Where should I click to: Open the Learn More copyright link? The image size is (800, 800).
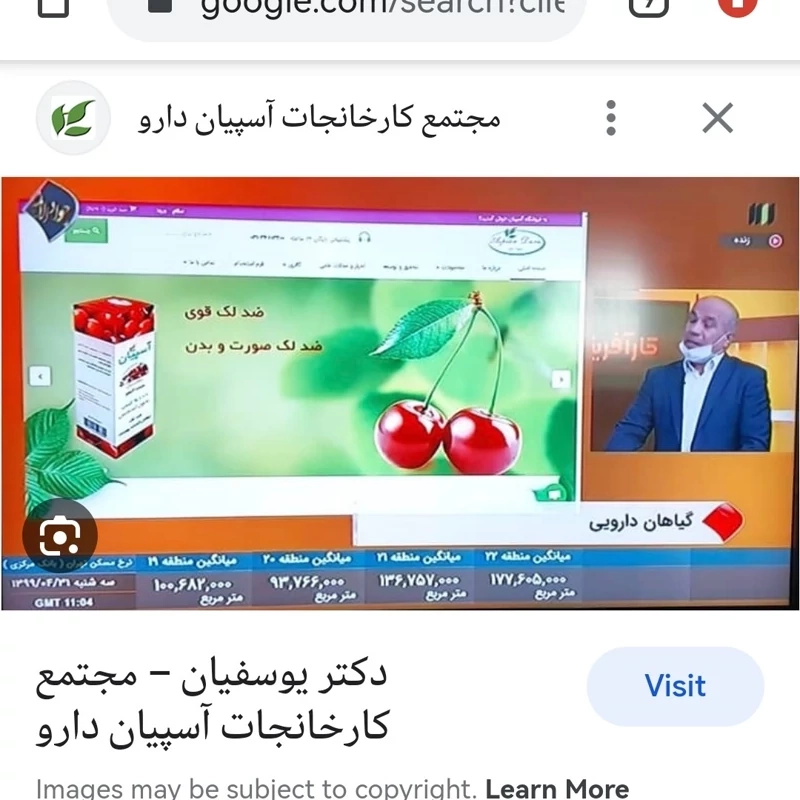(x=557, y=788)
